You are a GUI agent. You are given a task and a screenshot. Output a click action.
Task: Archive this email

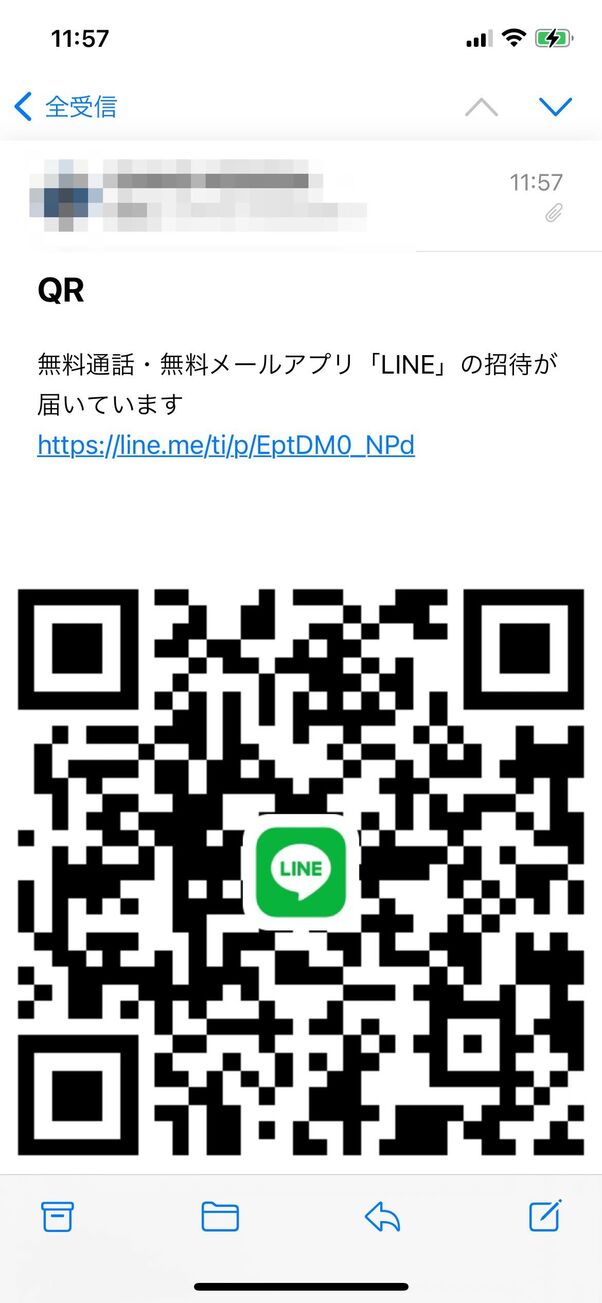coord(57,1215)
